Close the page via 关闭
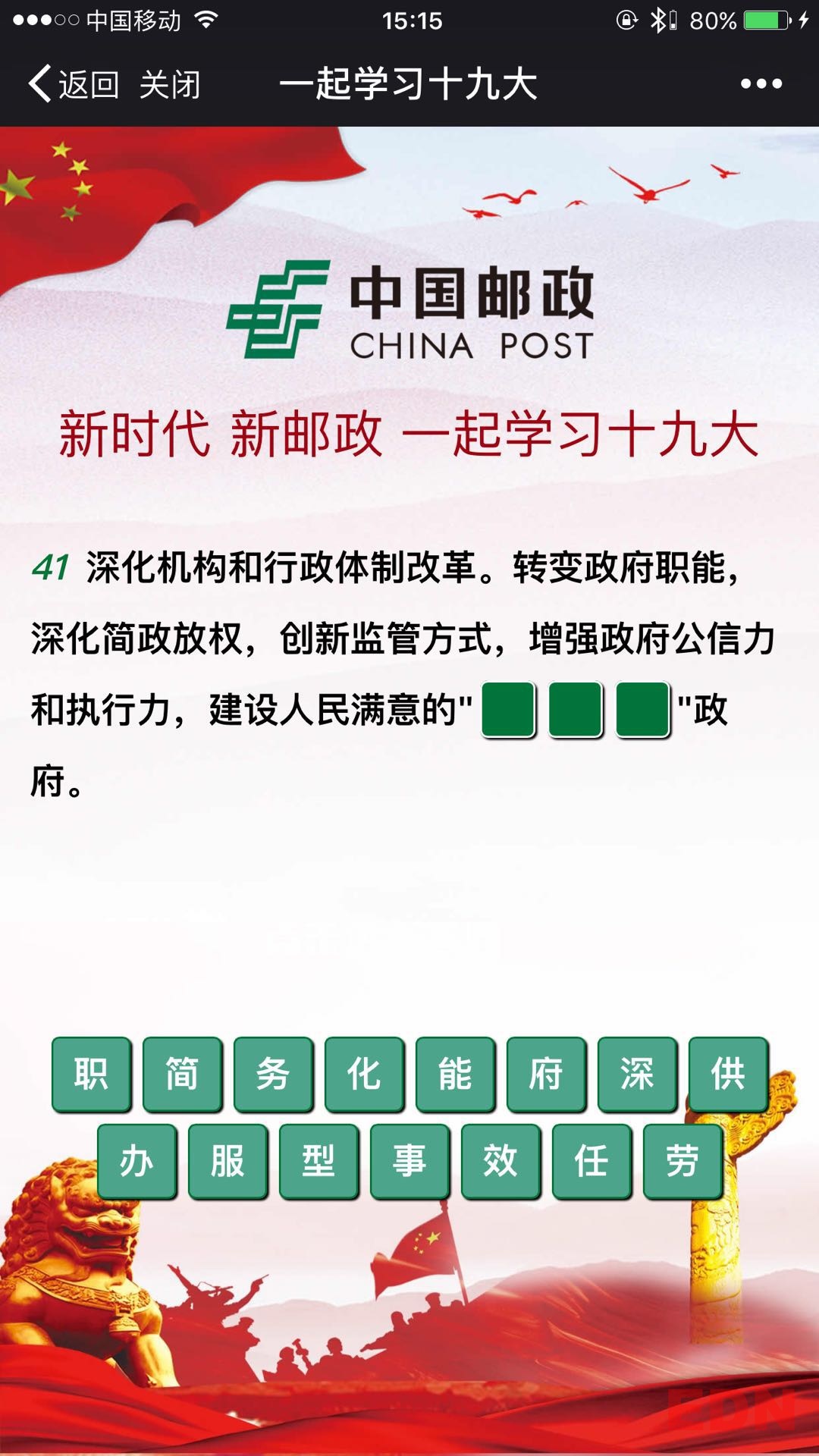 coord(170,84)
